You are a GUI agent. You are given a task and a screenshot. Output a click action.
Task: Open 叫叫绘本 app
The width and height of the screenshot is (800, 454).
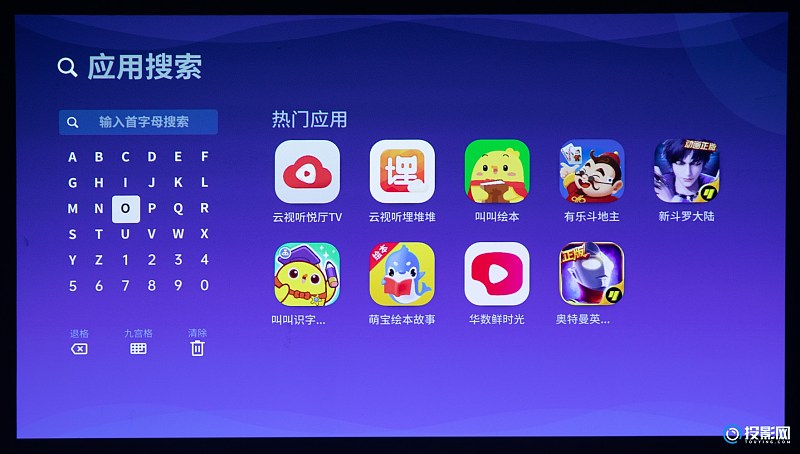pyautogui.click(x=497, y=172)
